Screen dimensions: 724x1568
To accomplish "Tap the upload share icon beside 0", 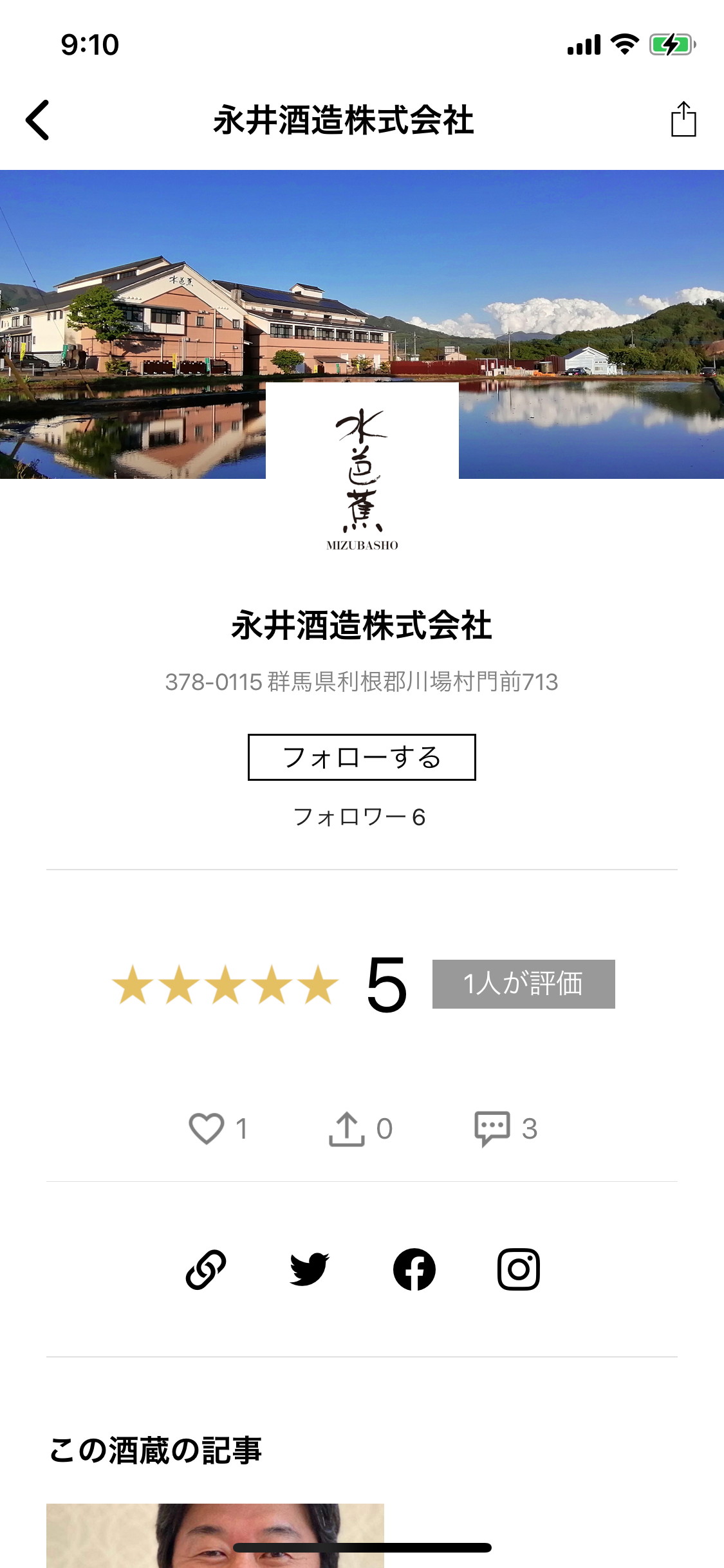I will point(346,1128).
